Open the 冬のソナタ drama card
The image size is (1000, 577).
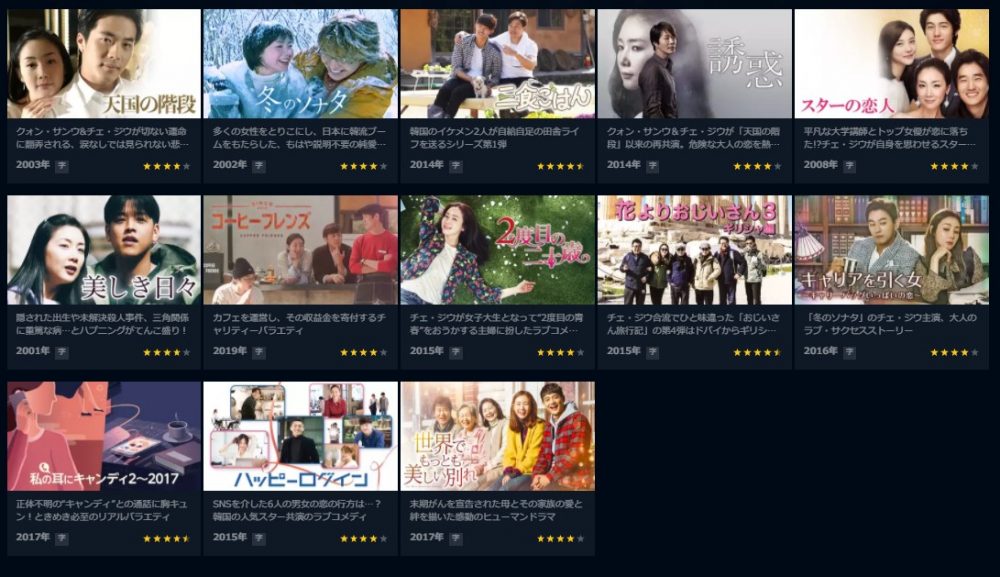(300, 64)
